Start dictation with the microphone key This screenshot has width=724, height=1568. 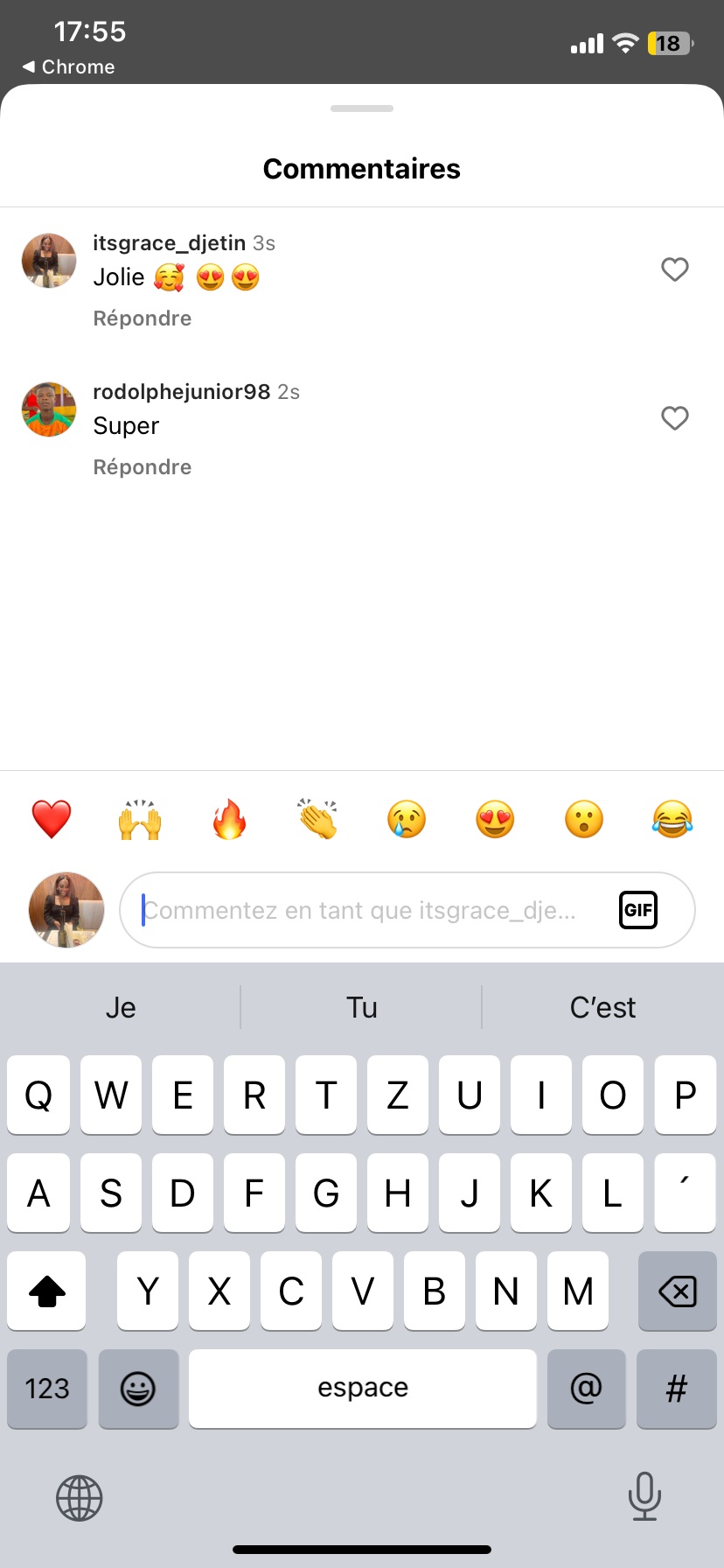coord(644,1495)
